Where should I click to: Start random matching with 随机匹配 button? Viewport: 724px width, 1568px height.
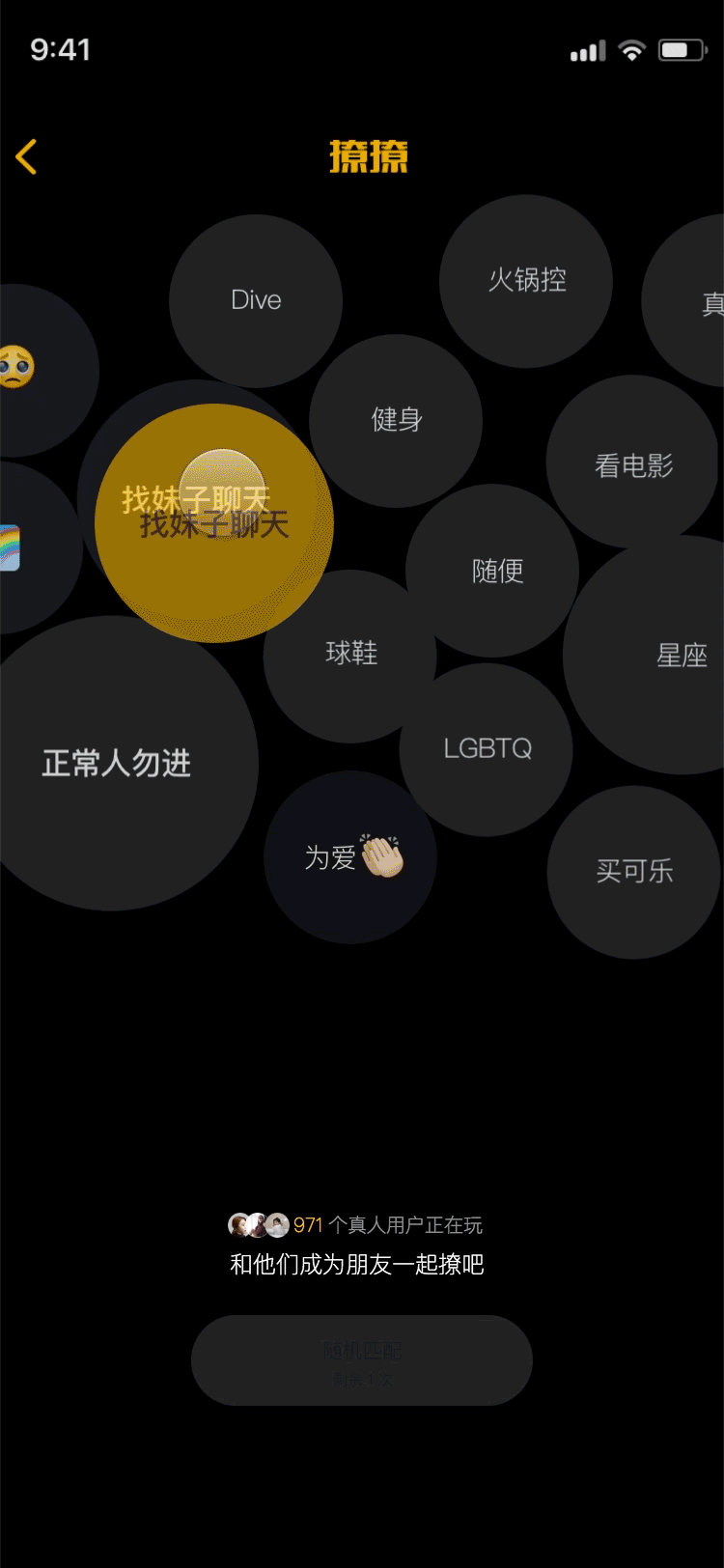click(362, 1359)
